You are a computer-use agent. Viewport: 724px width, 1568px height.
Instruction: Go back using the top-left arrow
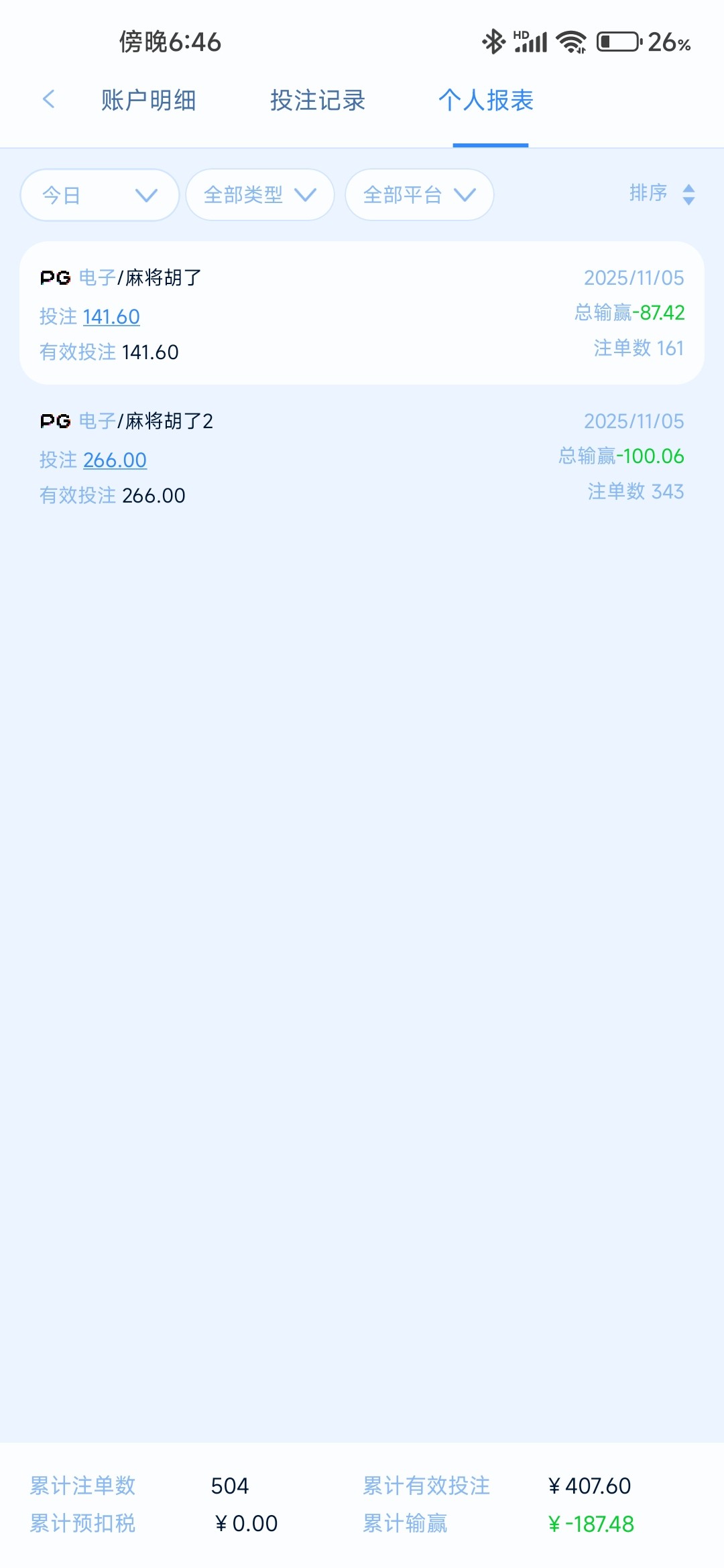(48, 100)
